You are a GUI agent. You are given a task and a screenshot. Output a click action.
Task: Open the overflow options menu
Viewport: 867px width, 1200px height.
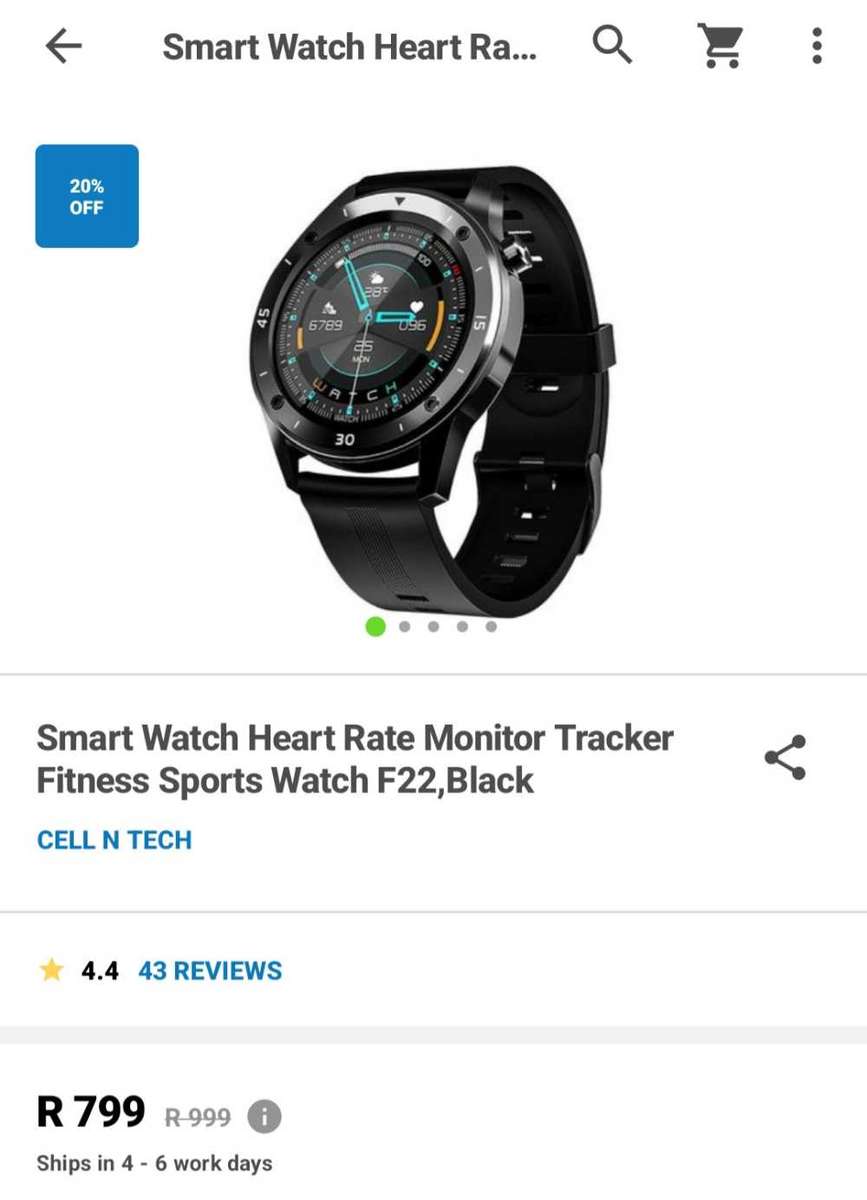[819, 45]
